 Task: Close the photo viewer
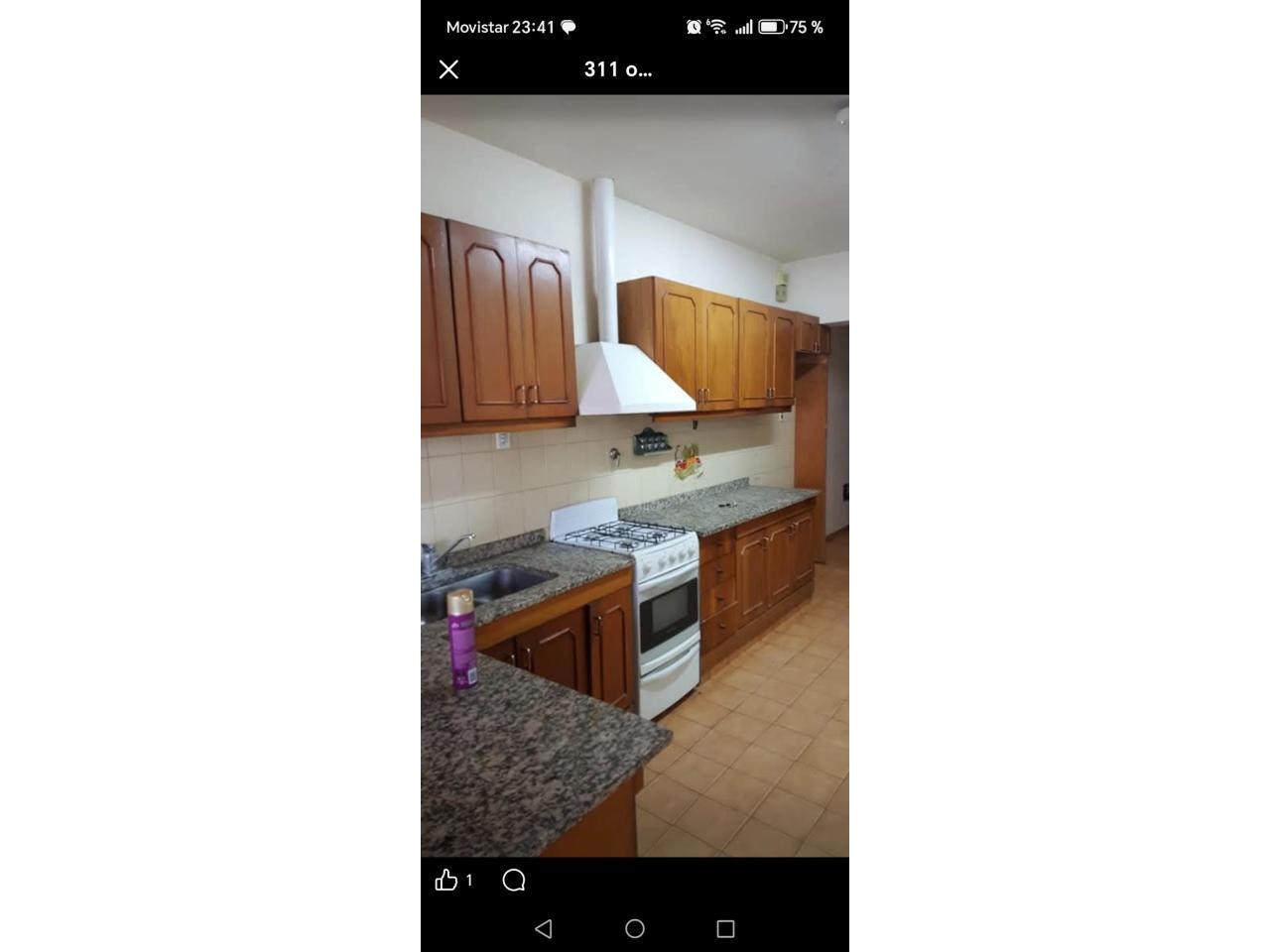tap(448, 69)
